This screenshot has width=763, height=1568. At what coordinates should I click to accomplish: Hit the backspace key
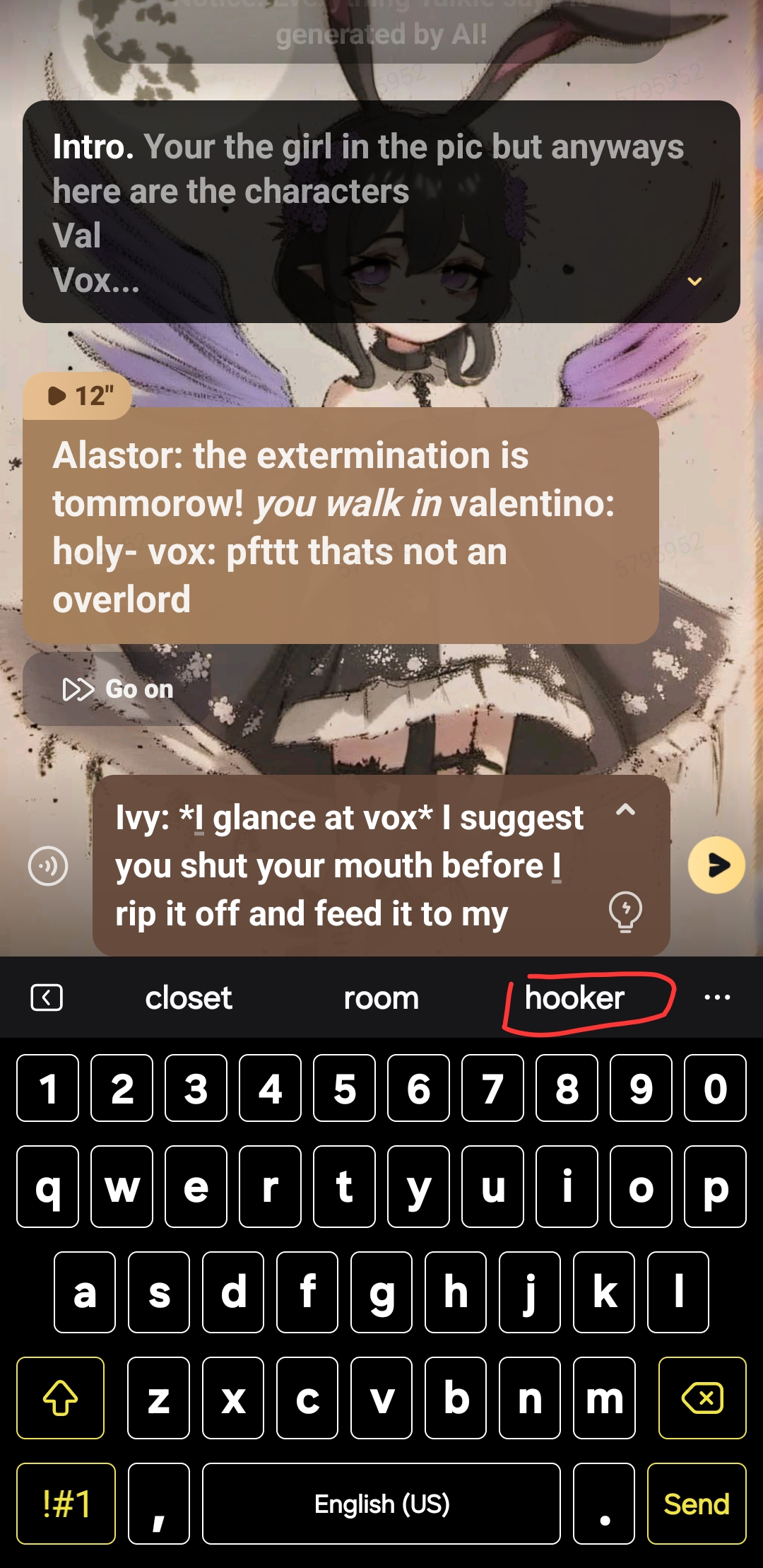pos(702,1398)
